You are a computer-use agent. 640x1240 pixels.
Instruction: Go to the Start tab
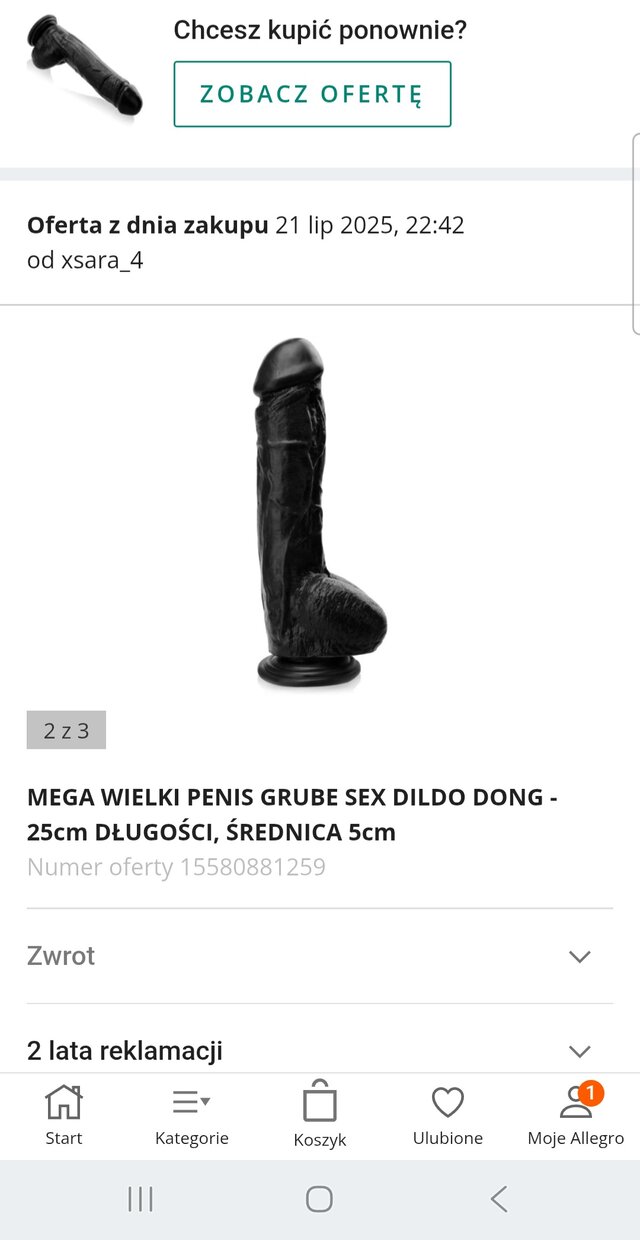click(64, 1115)
